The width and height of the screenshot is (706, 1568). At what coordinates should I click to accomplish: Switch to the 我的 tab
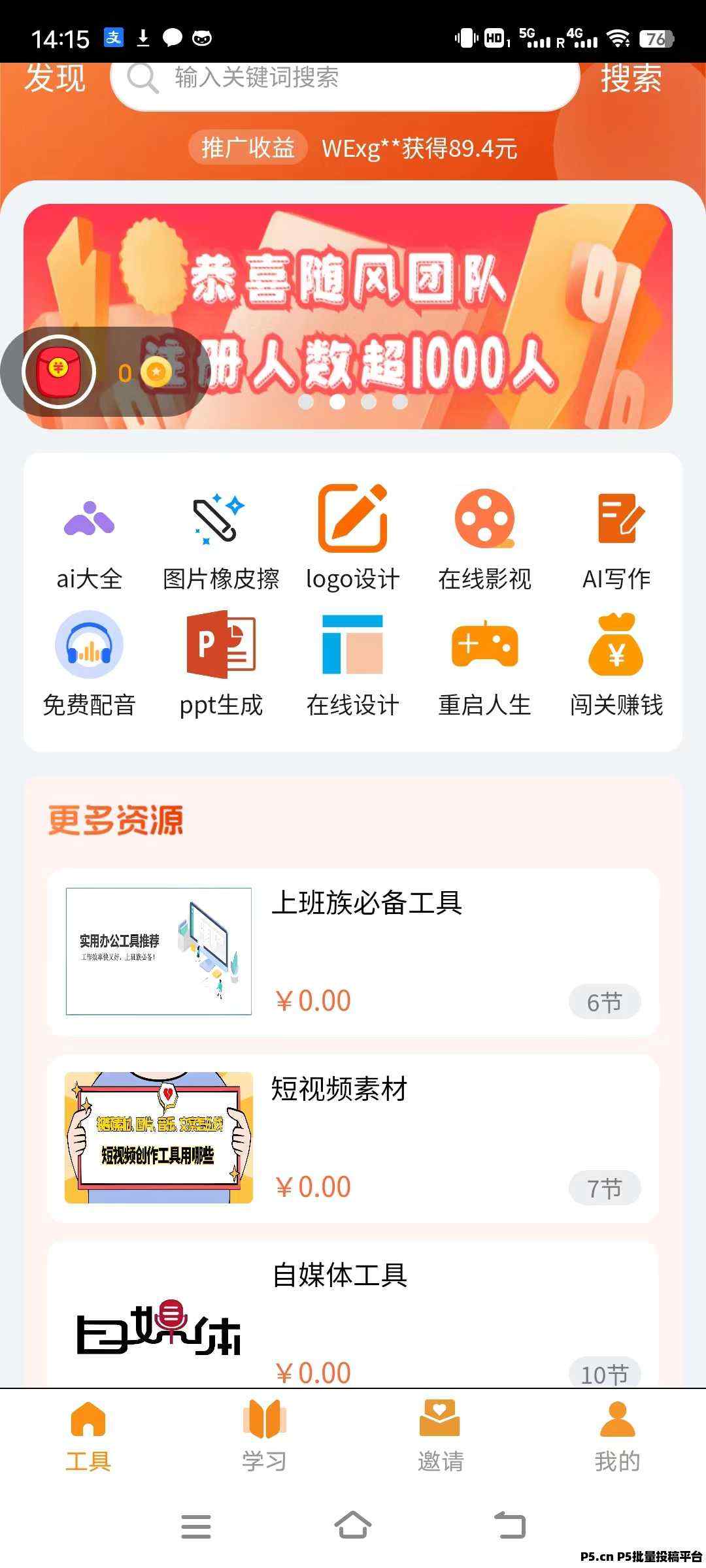[618, 1435]
